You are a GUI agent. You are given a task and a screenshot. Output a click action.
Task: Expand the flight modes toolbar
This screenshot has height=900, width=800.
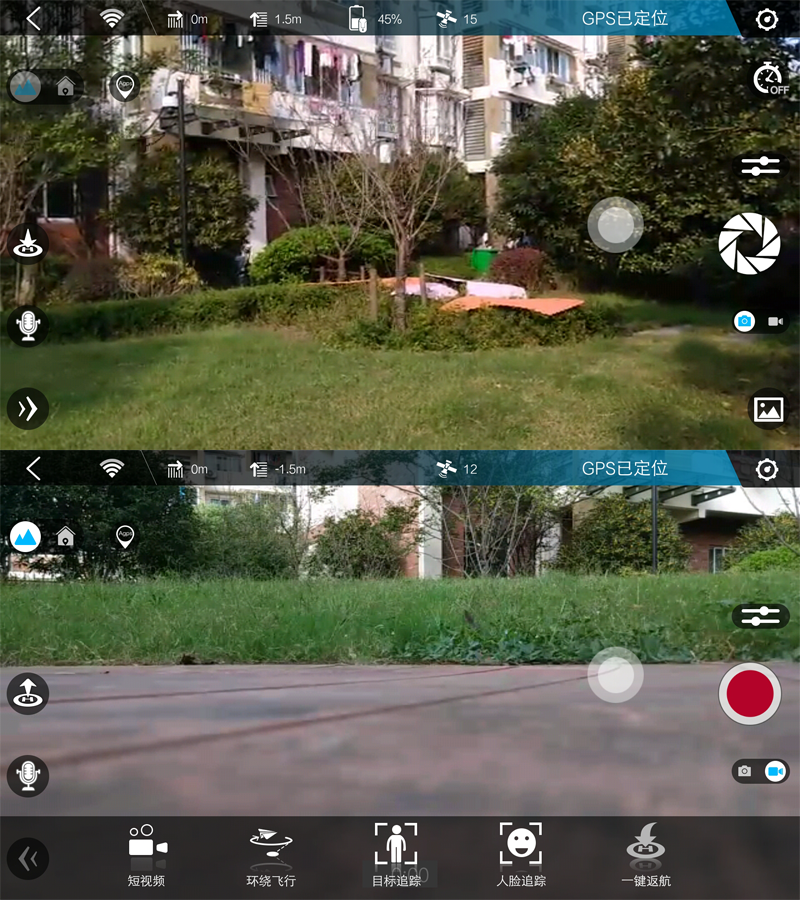28,408
